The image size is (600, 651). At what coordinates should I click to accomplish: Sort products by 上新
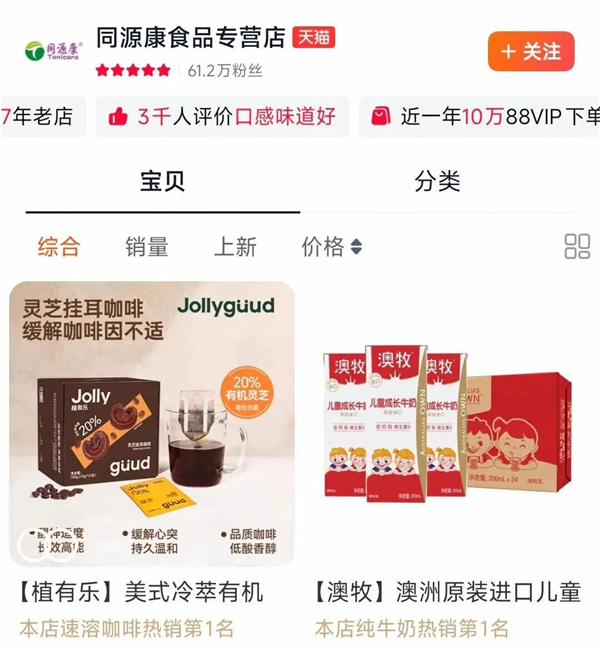(235, 247)
